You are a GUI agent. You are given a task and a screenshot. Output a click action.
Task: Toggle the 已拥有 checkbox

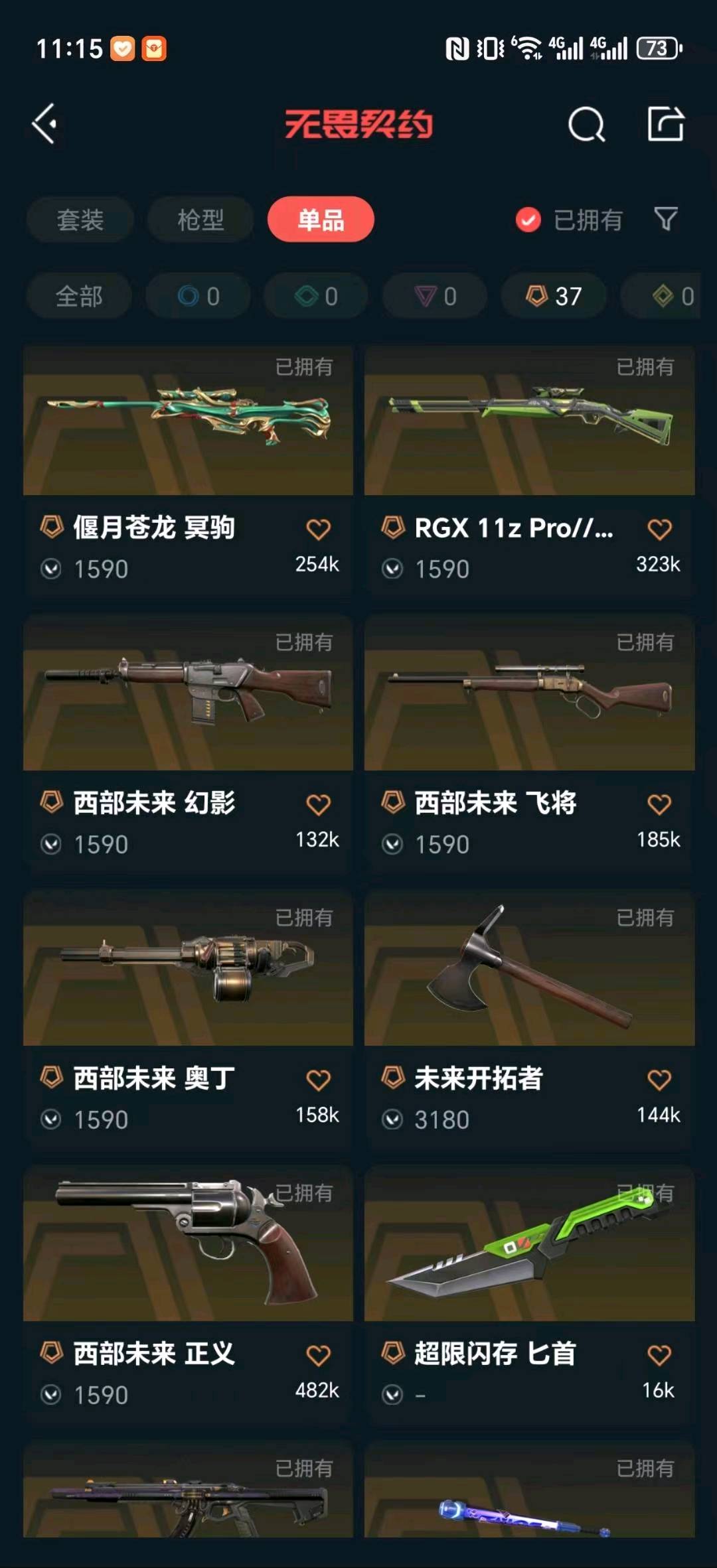(528, 220)
